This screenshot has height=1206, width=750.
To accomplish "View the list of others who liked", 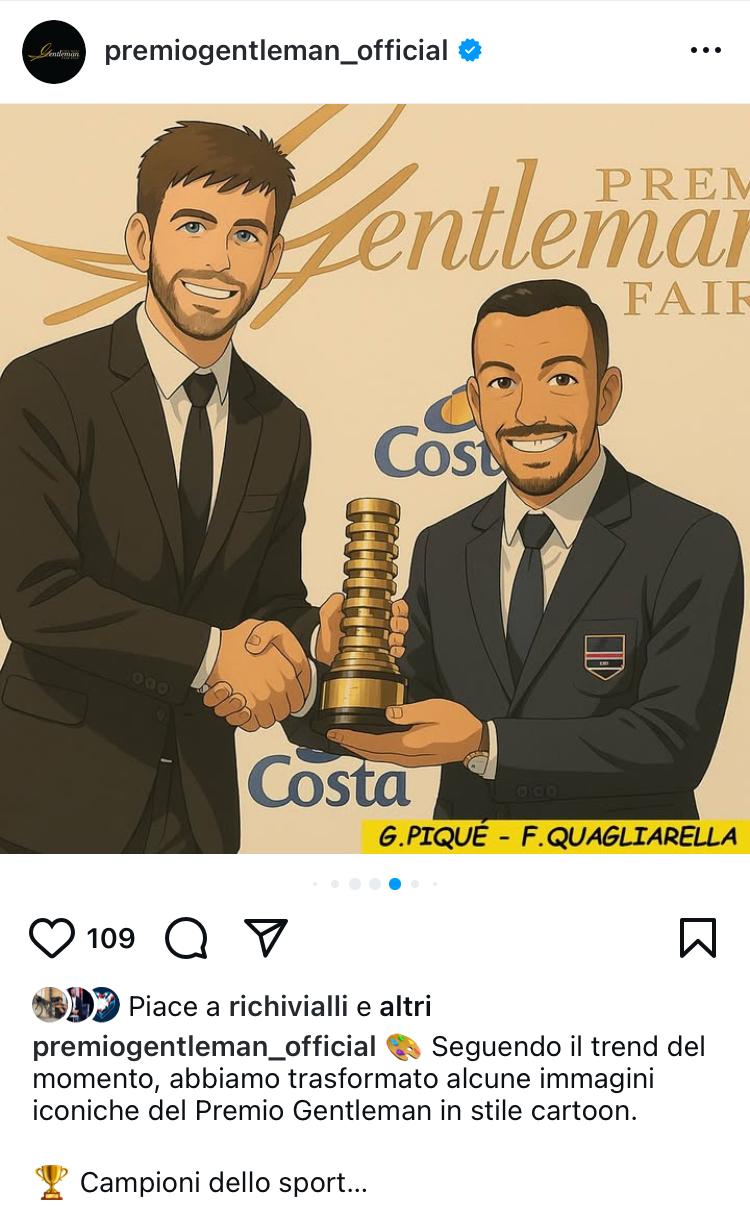I will (405, 1005).
